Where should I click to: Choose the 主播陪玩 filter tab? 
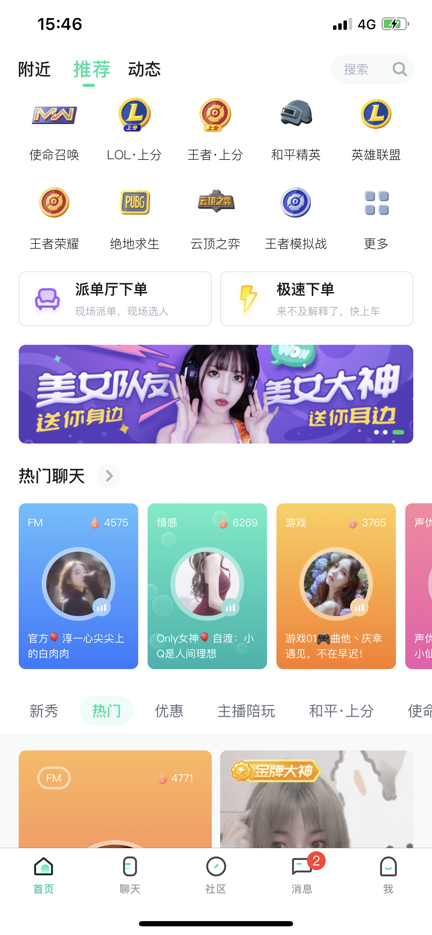[x=246, y=711]
